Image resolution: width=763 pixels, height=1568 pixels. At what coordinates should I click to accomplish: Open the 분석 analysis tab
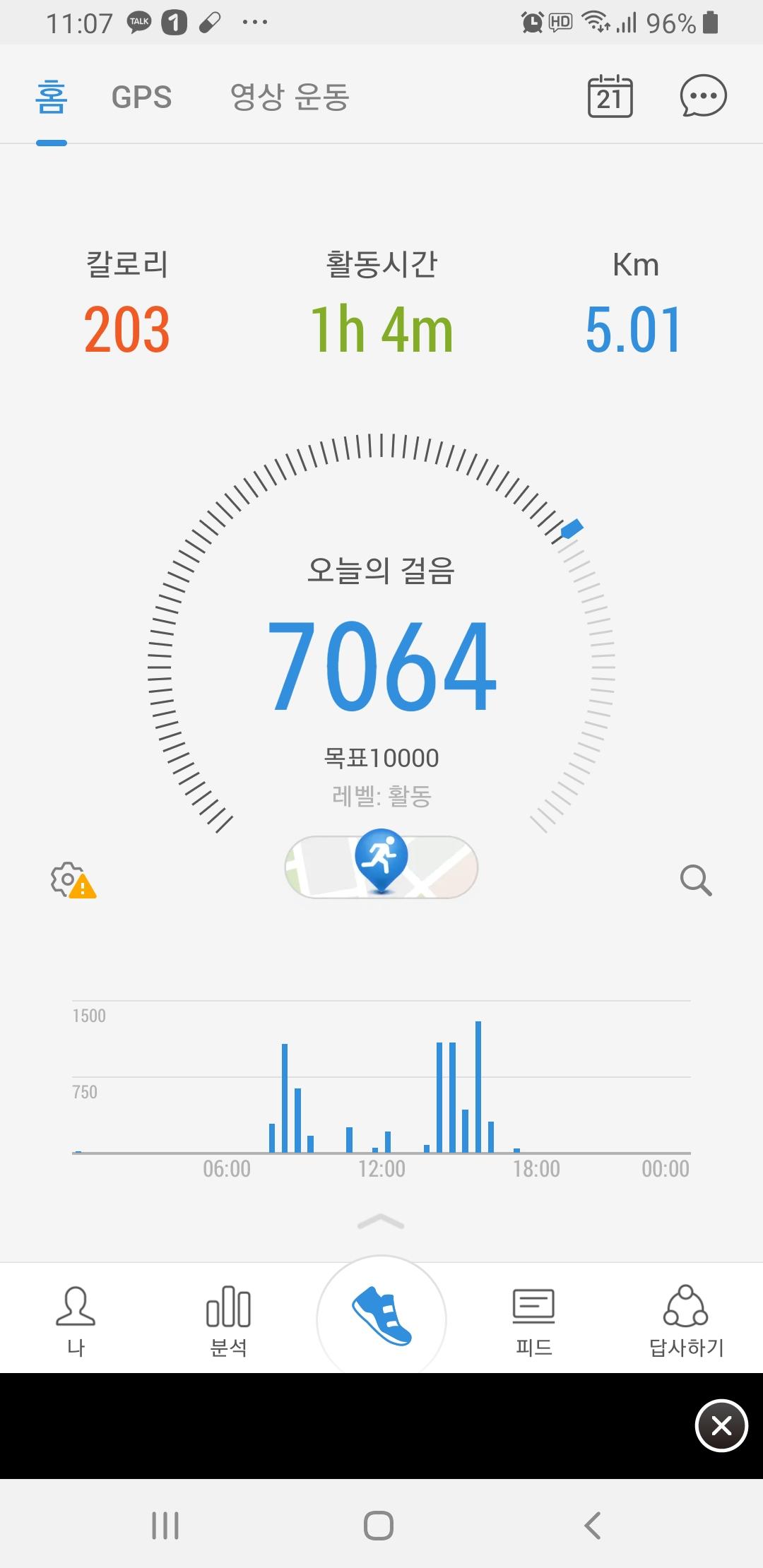(228, 1319)
